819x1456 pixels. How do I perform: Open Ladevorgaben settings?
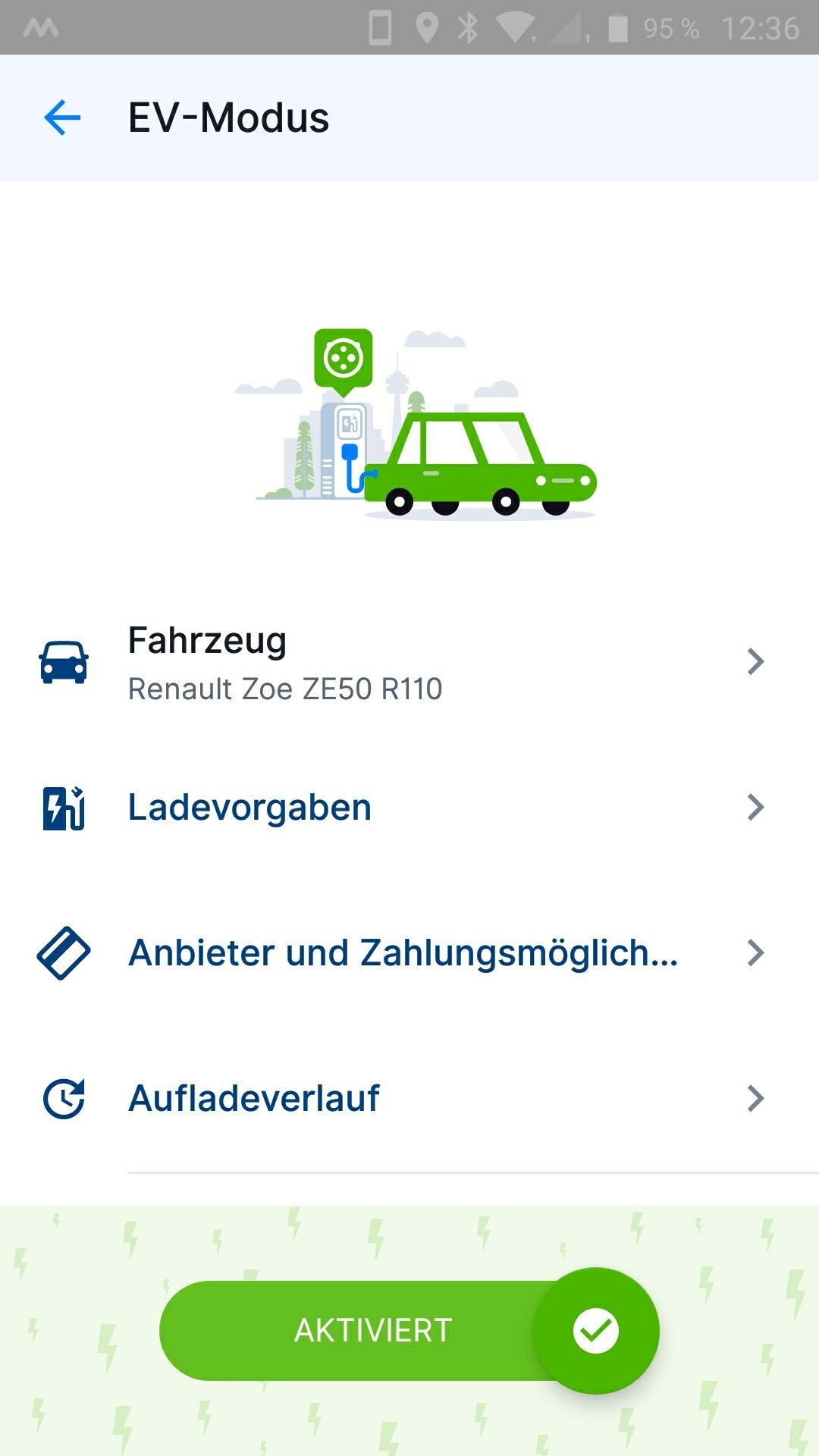(402, 808)
